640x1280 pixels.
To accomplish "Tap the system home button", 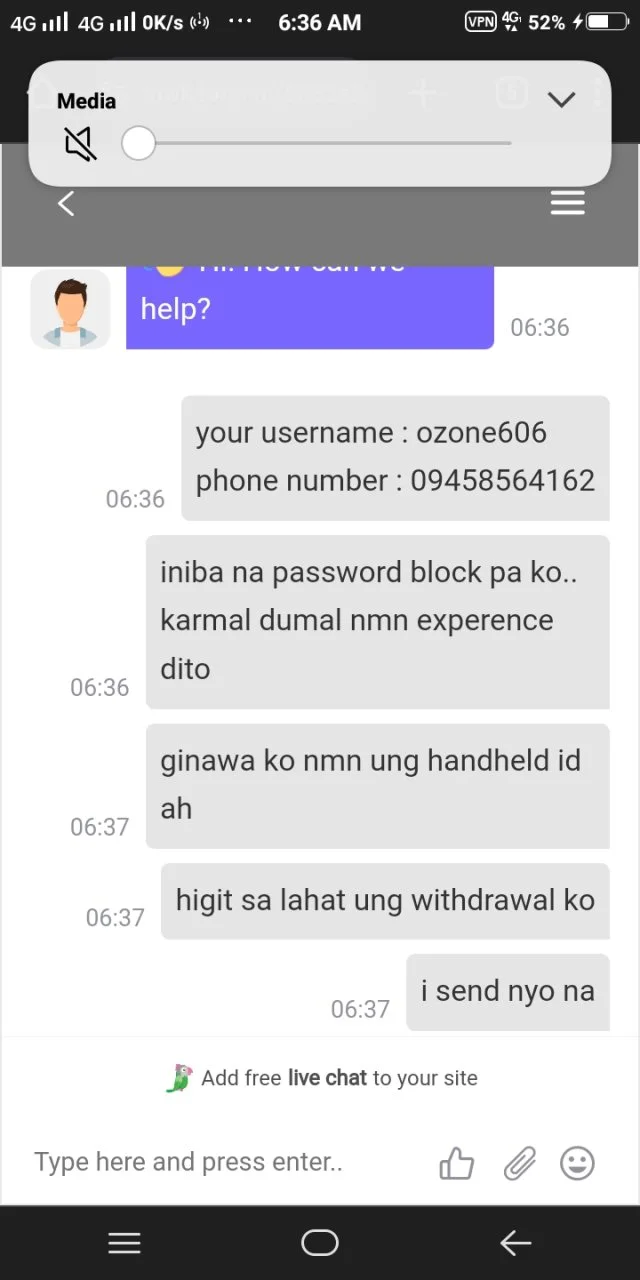I will click(320, 1243).
